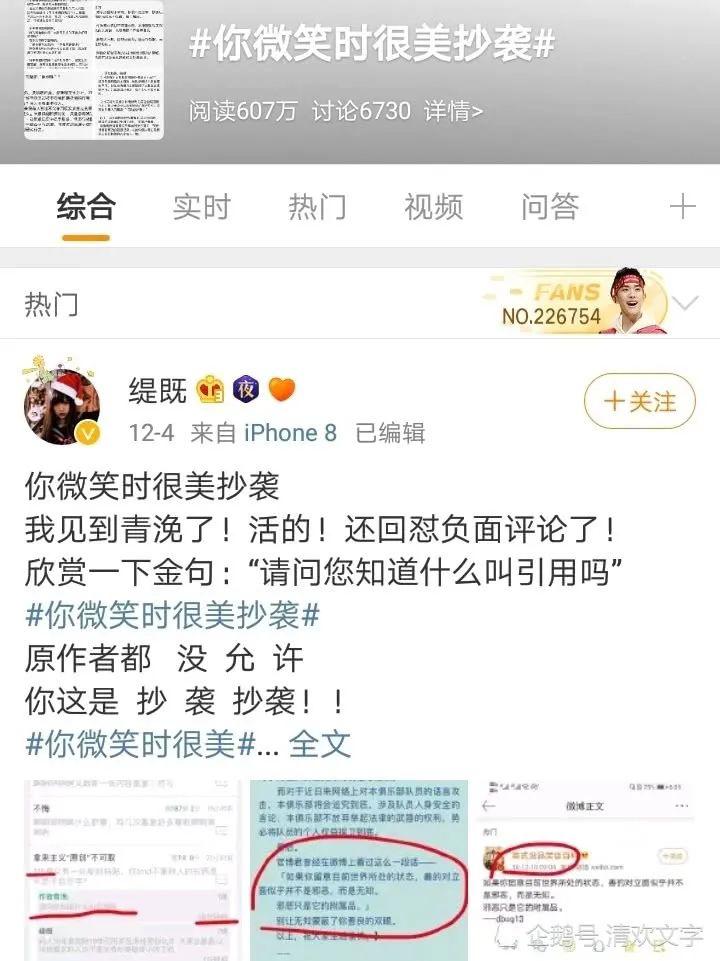Expand the chevron beside the fans badge
This screenshot has height=961, width=720.
(x=685, y=303)
